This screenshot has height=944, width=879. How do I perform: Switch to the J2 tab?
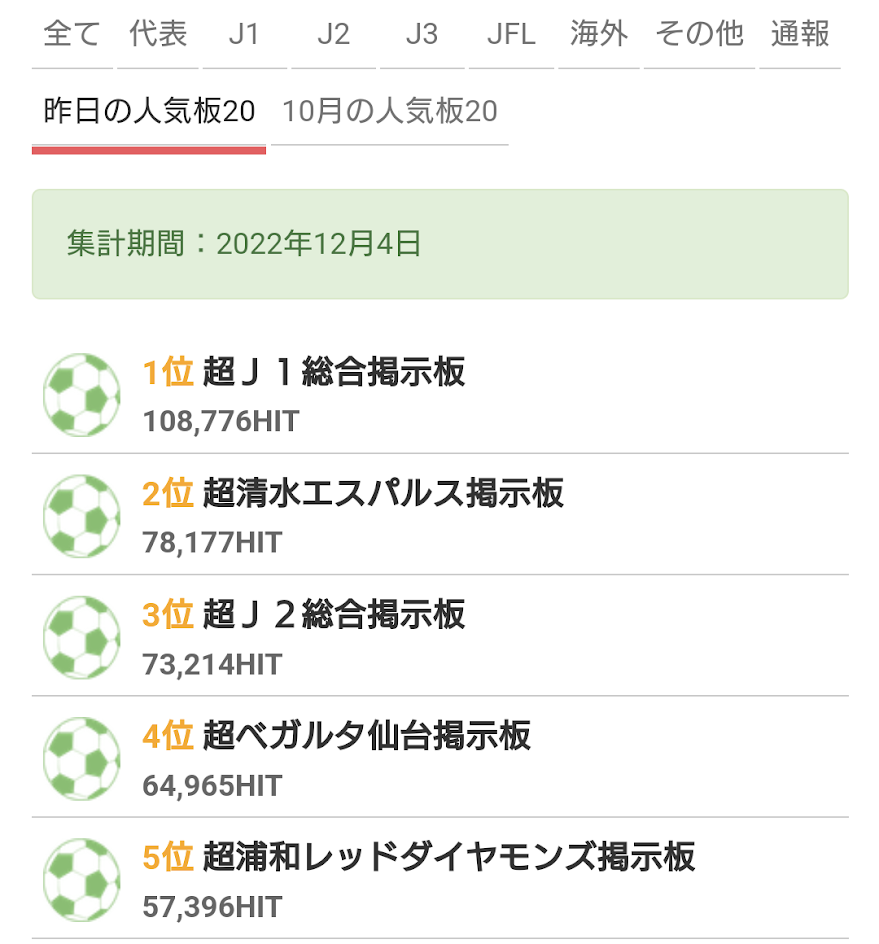pyautogui.click(x=333, y=35)
